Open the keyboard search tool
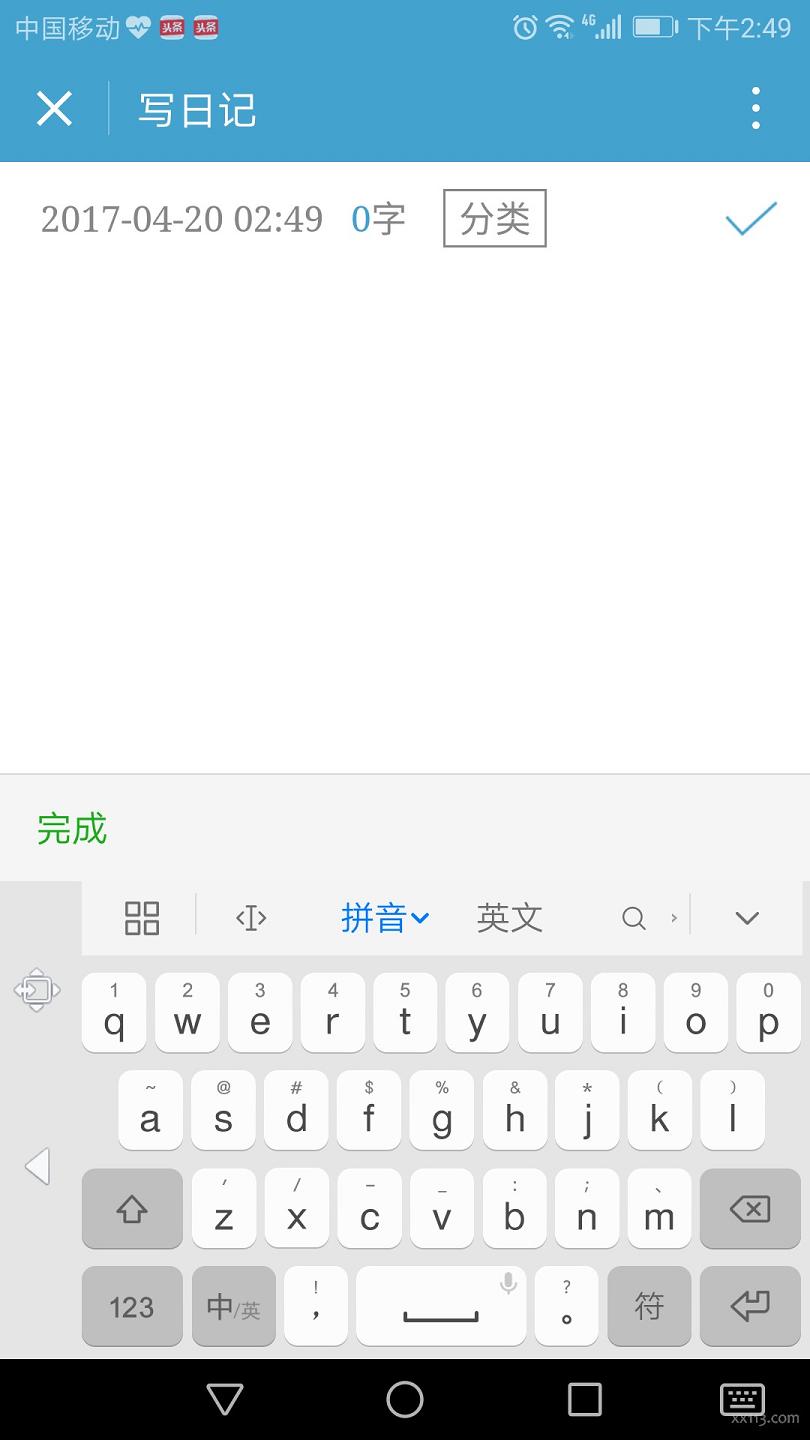The image size is (810, 1440). coord(634,917)
